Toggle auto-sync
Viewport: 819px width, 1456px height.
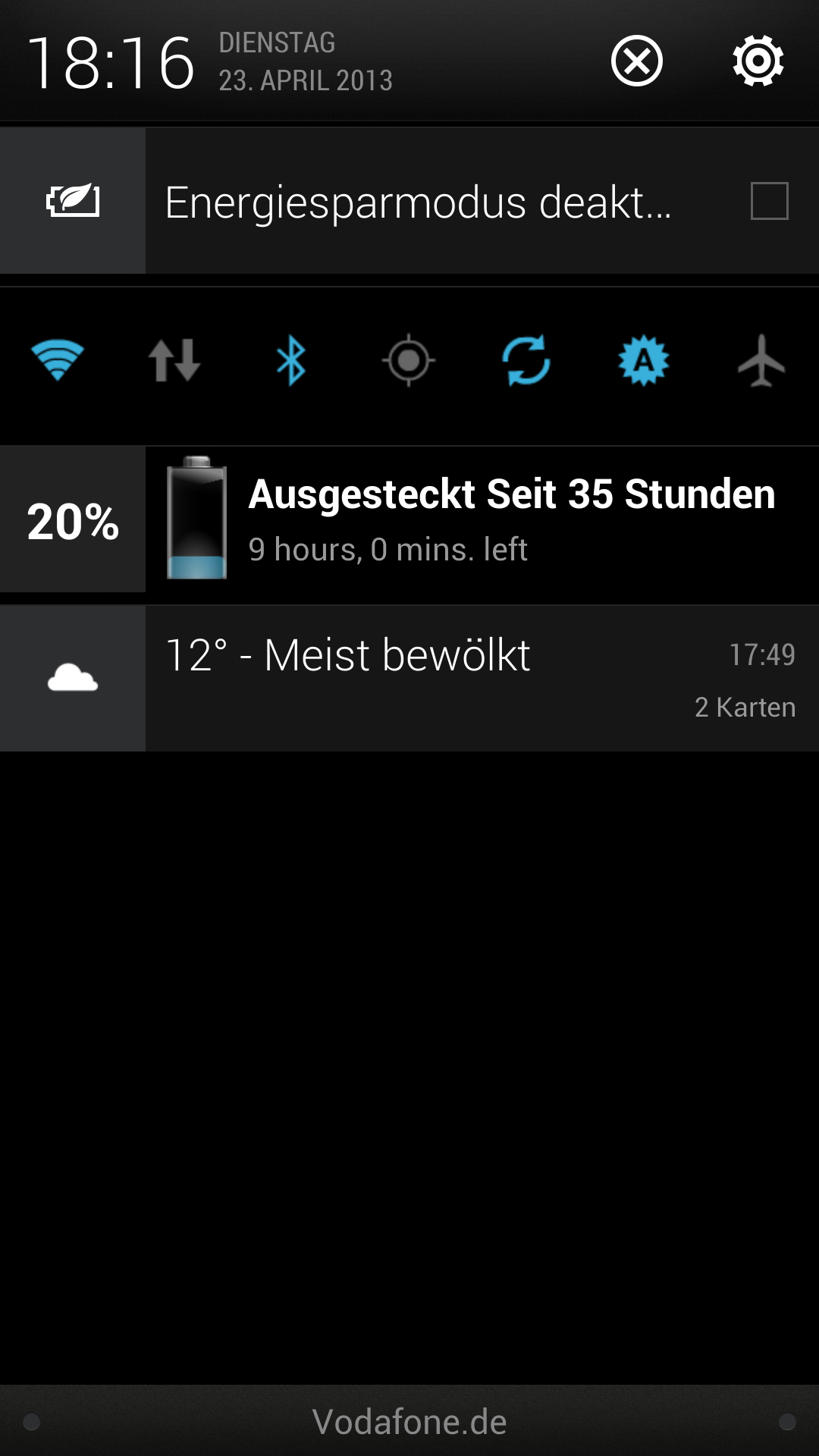pos(526,360)
